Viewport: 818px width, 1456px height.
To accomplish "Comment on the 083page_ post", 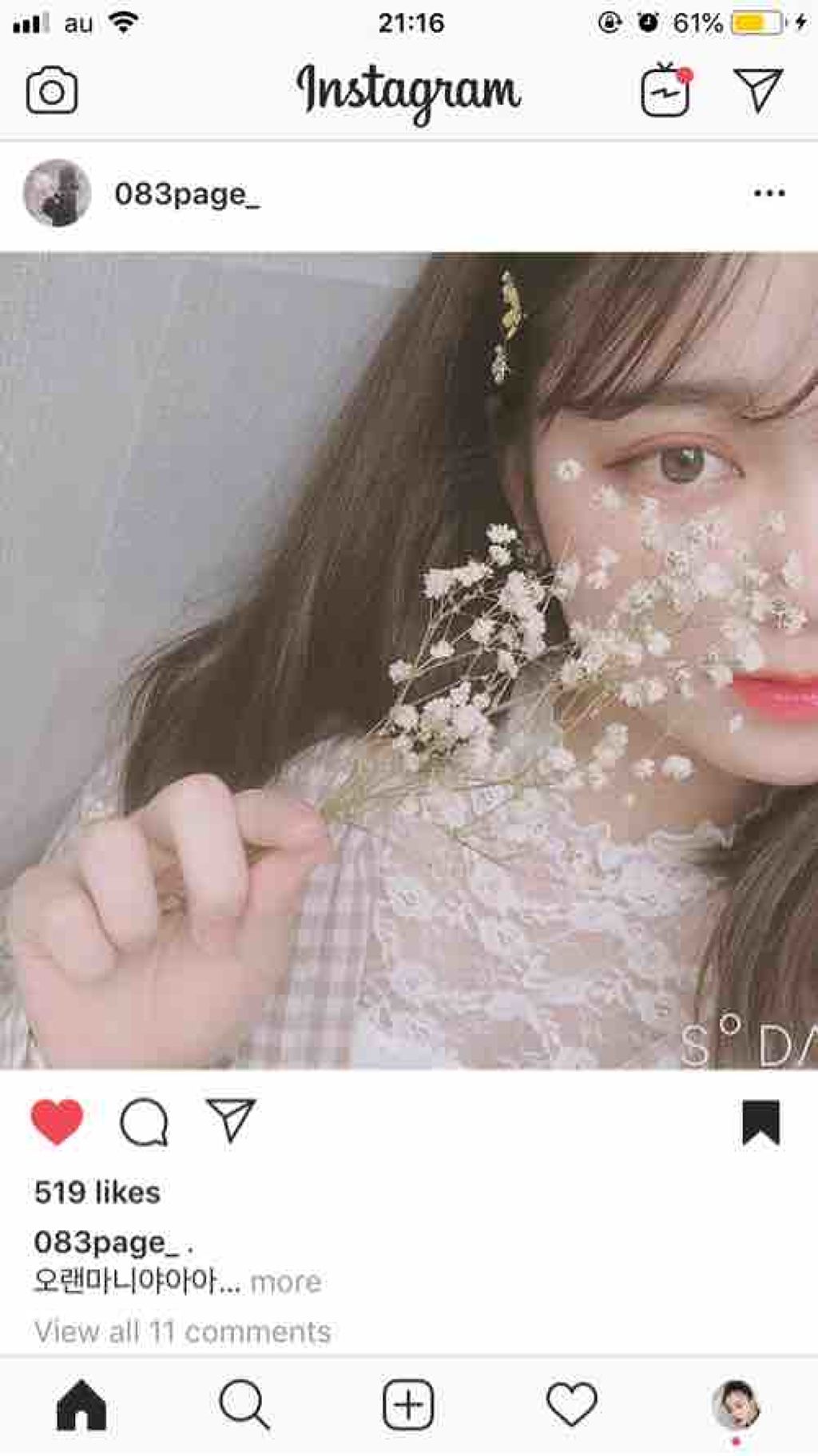I will point(144,1121).
